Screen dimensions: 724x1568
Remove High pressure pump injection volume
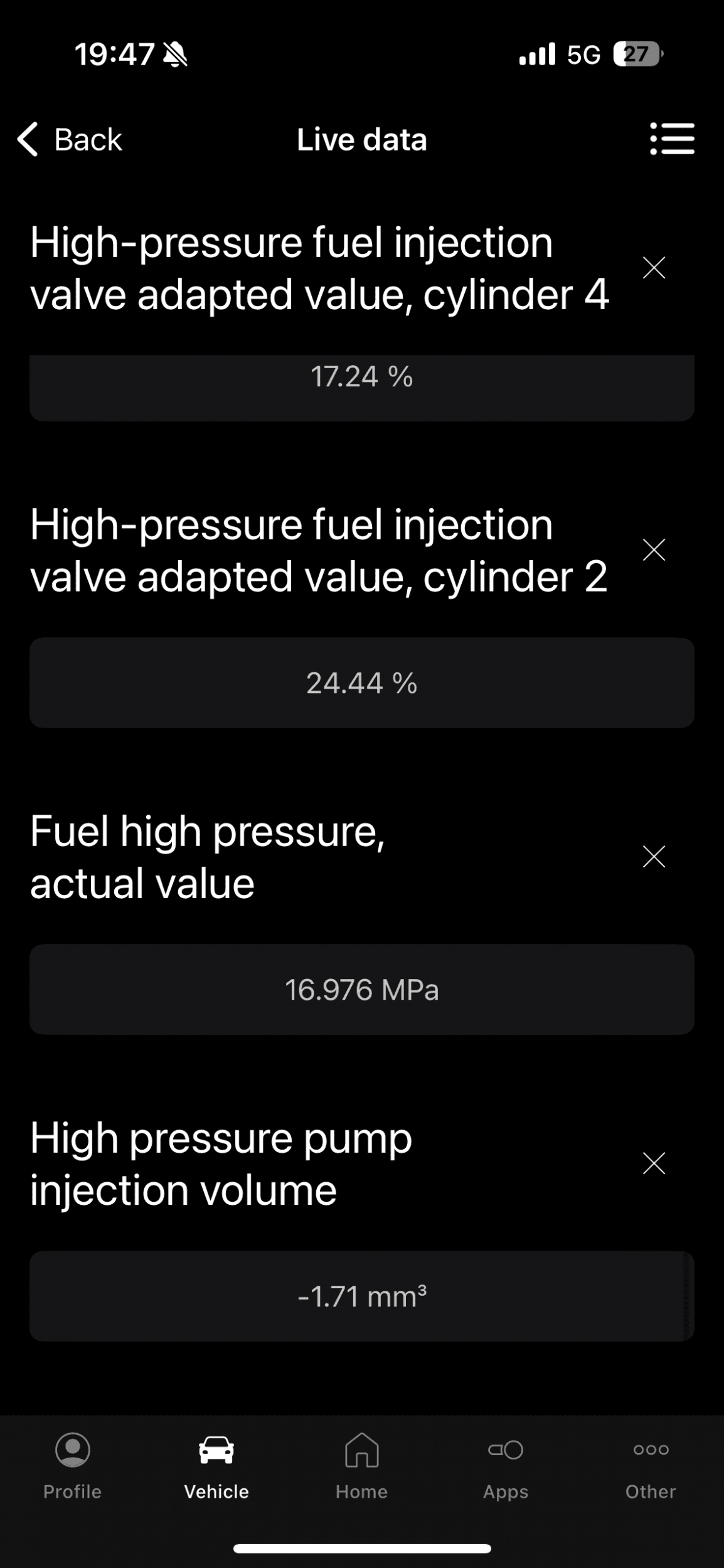(654, 1163)
